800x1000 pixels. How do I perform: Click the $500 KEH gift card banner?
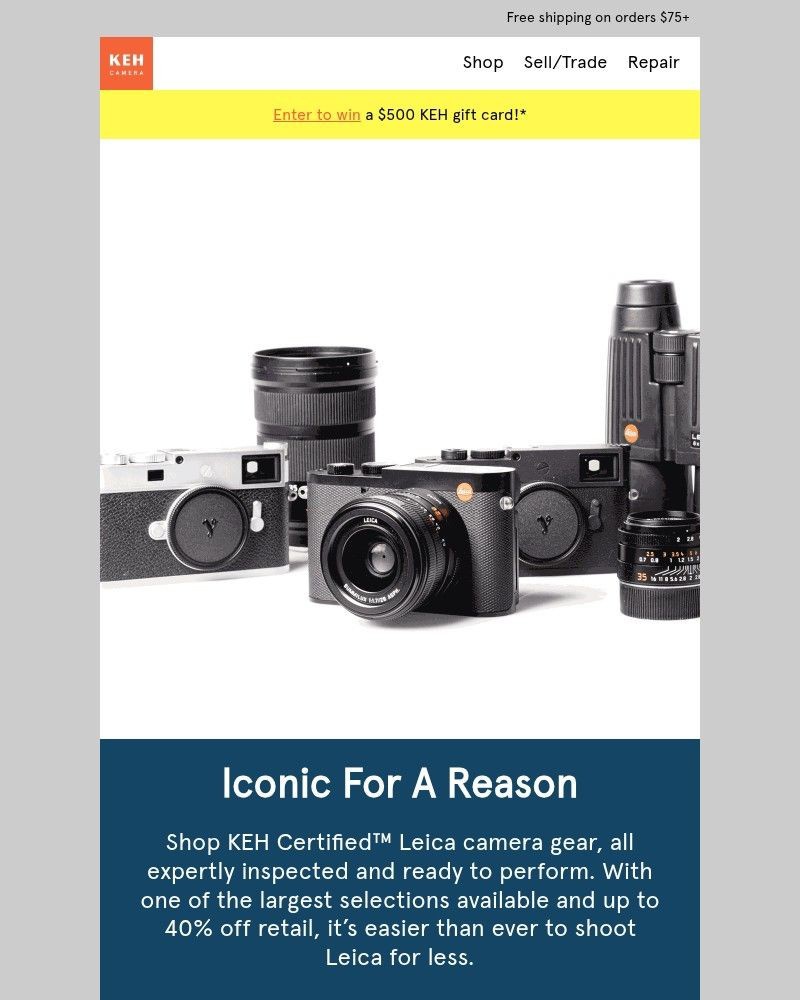[450, 115]
